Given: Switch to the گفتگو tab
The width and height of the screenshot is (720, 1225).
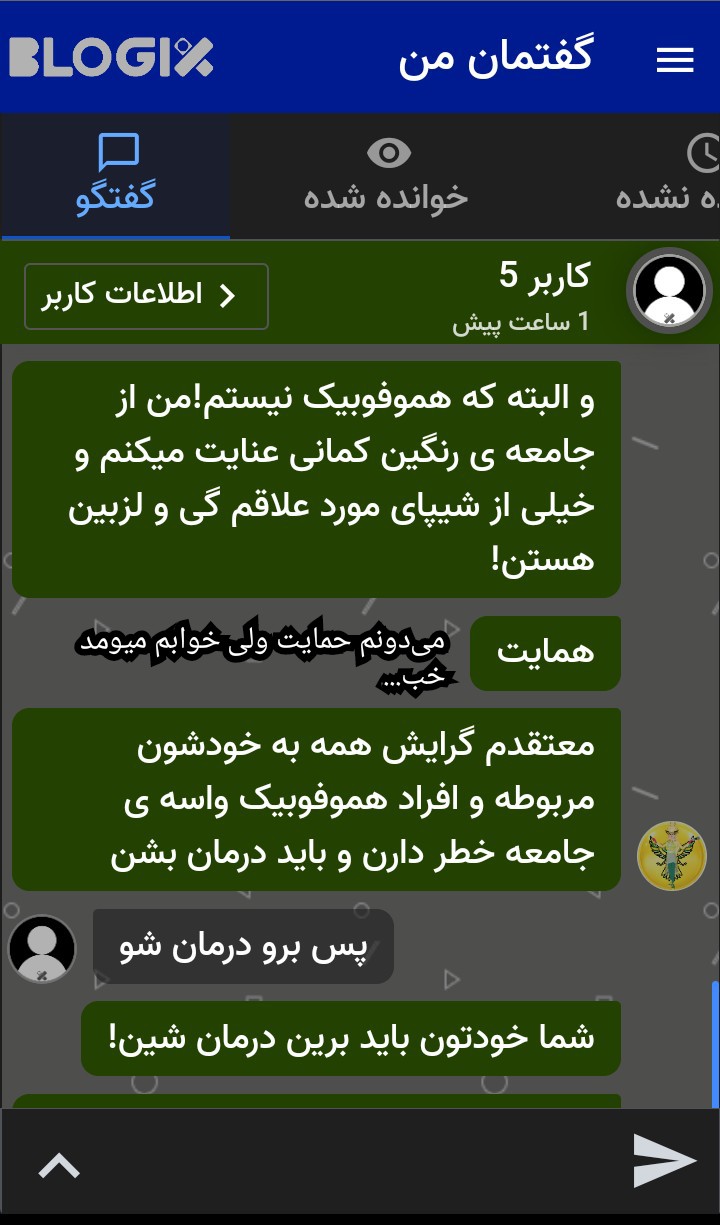Looking at the screenshot, I should click(x=116, y=175).
